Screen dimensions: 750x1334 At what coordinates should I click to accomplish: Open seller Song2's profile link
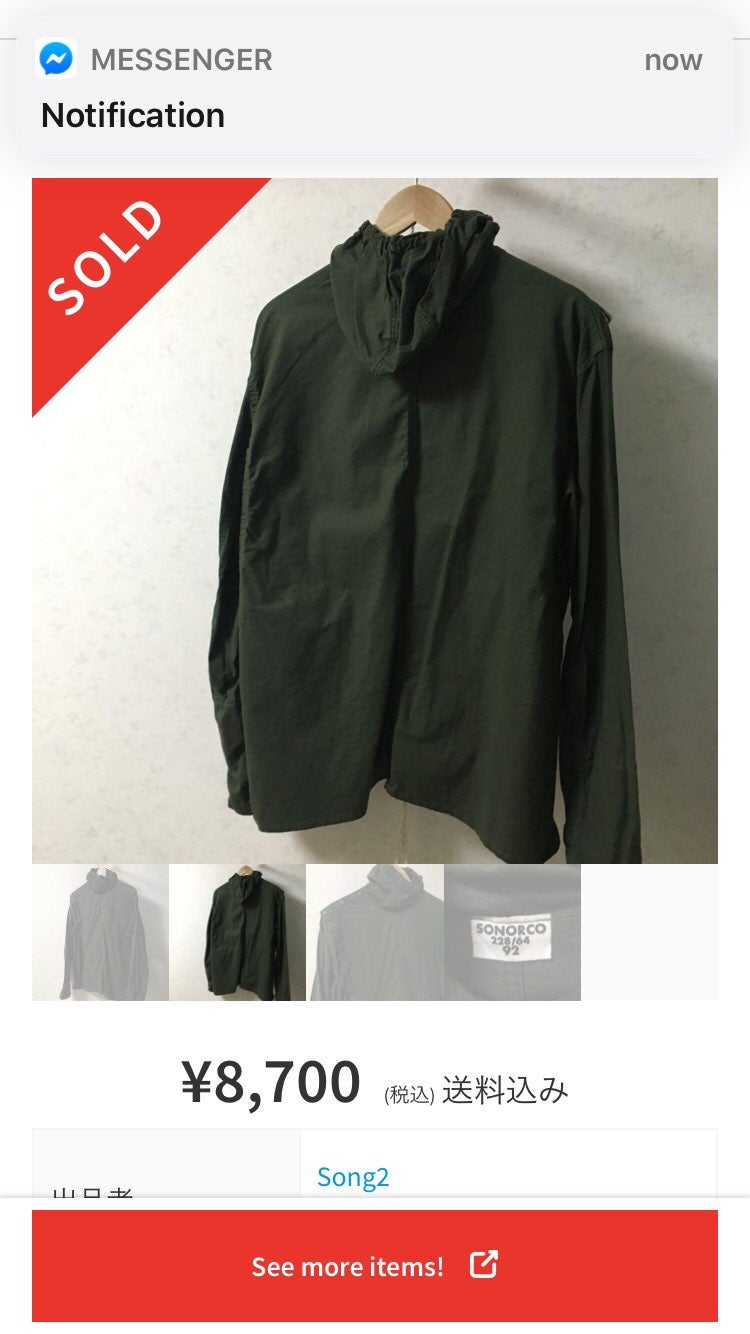tap(353, 1177)
